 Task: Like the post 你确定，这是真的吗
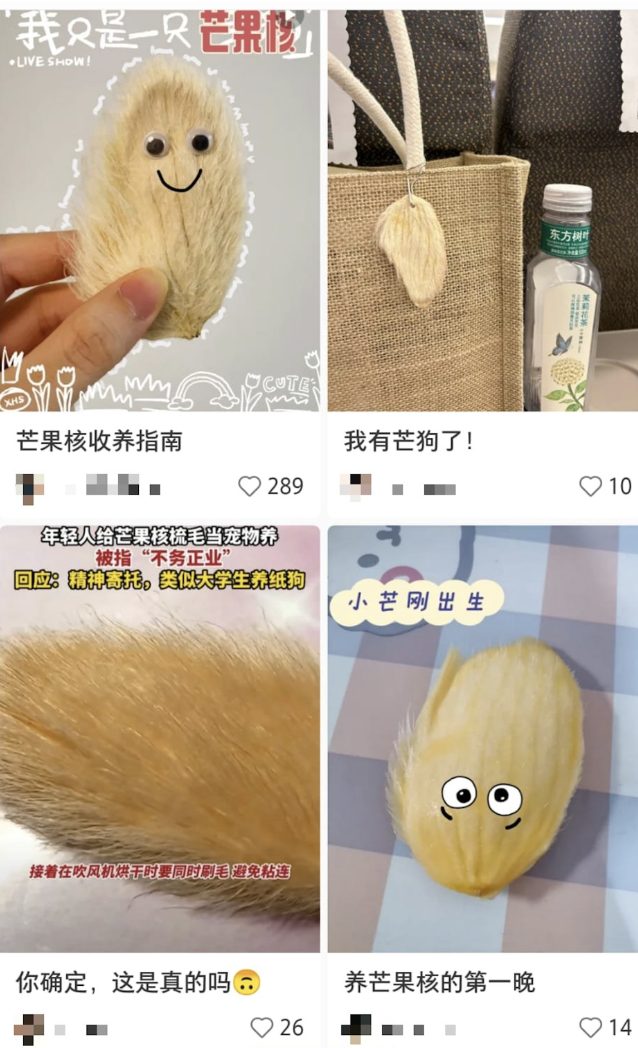262,1027
